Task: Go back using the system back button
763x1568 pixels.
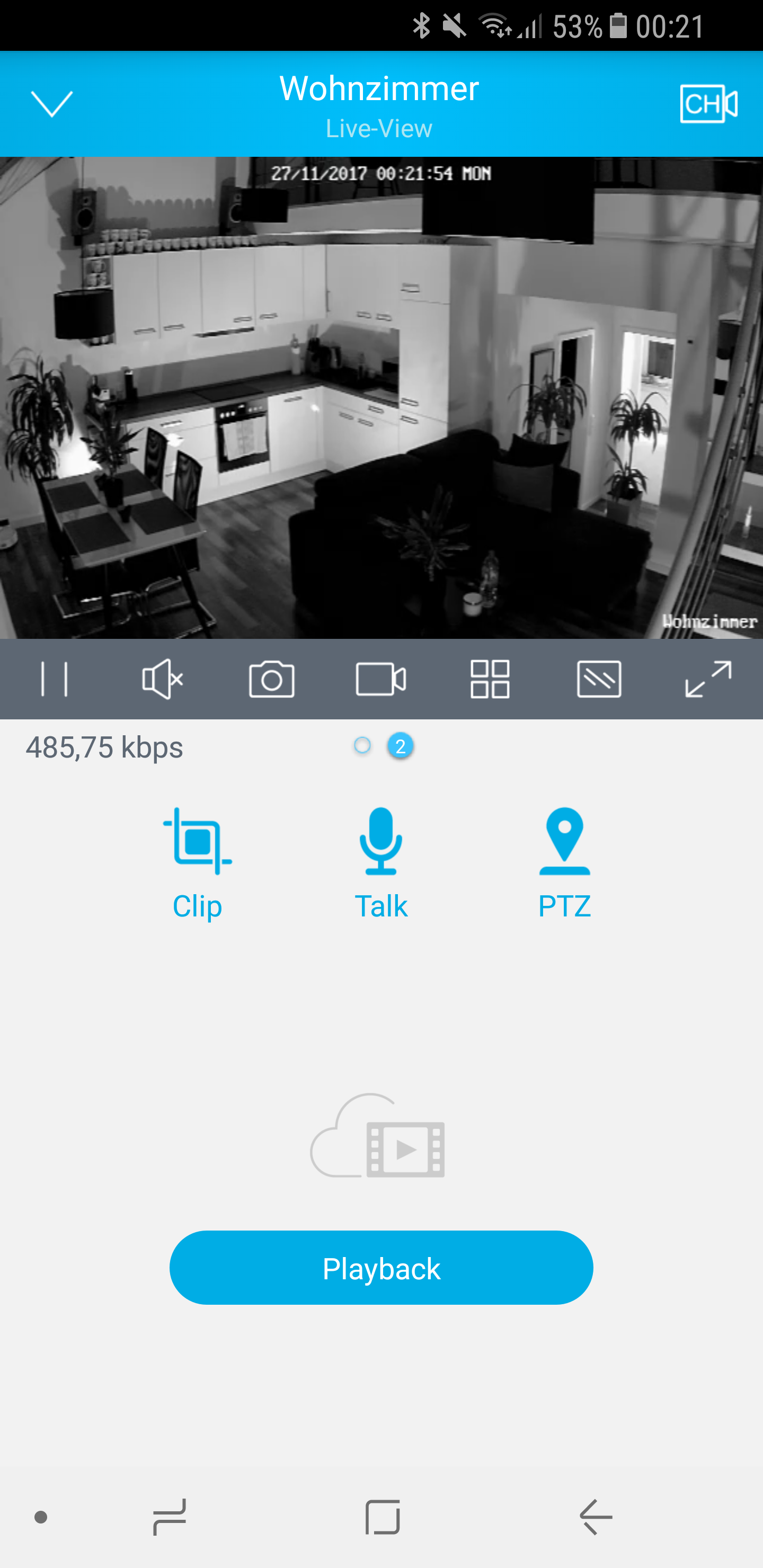Action: coord(596,1517)
